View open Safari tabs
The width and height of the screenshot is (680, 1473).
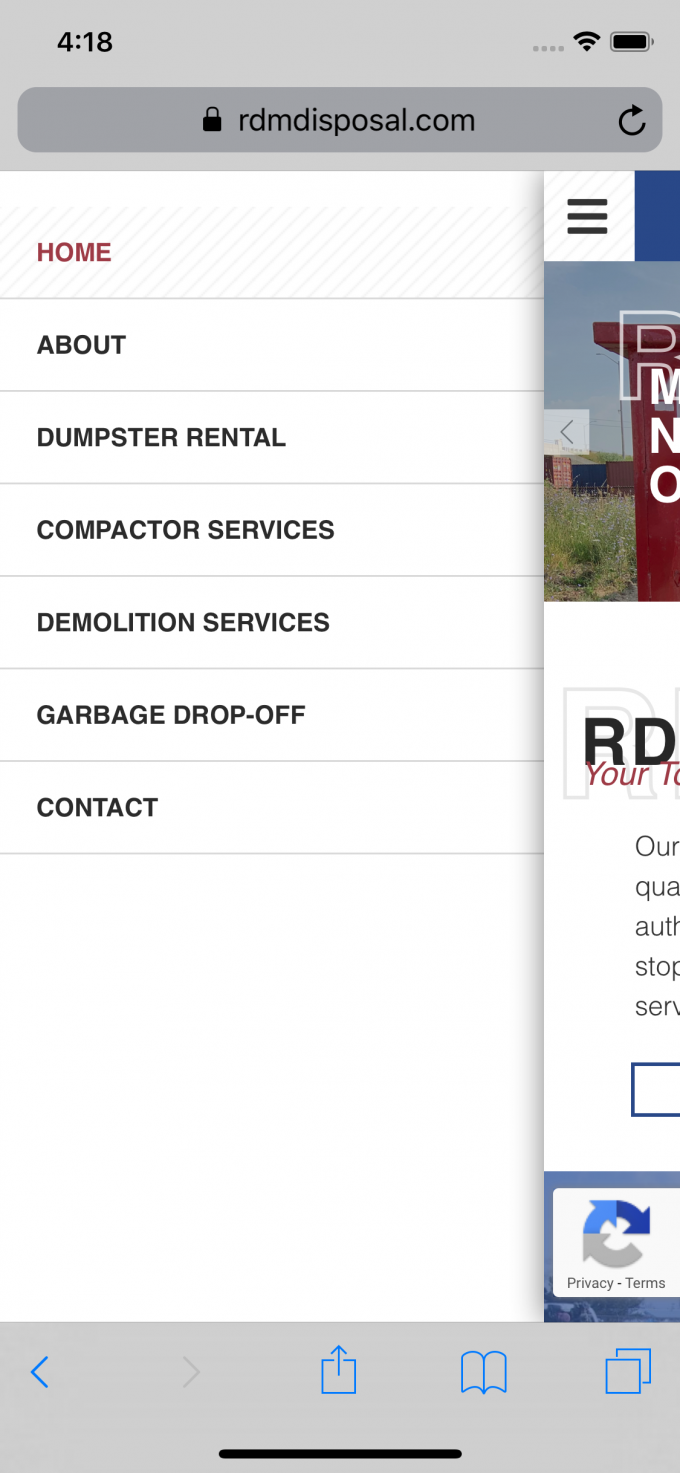[x=628, y=1371]
